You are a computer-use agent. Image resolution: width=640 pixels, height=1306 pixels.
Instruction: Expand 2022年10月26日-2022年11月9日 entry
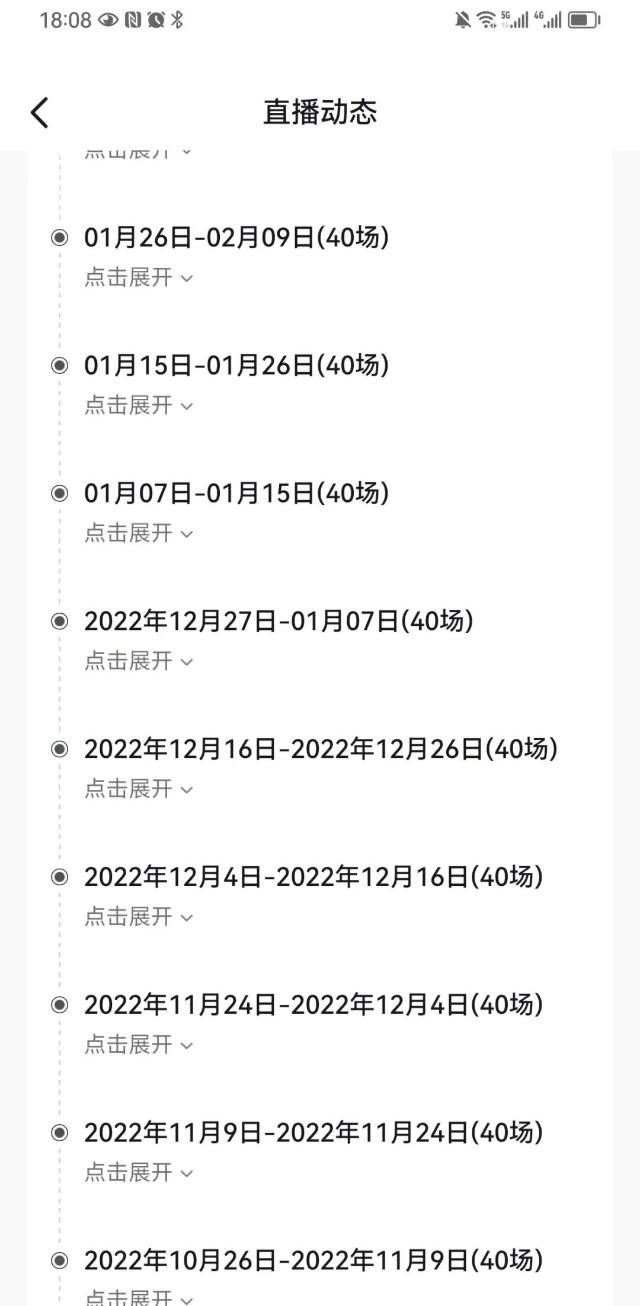[138, 1297]
